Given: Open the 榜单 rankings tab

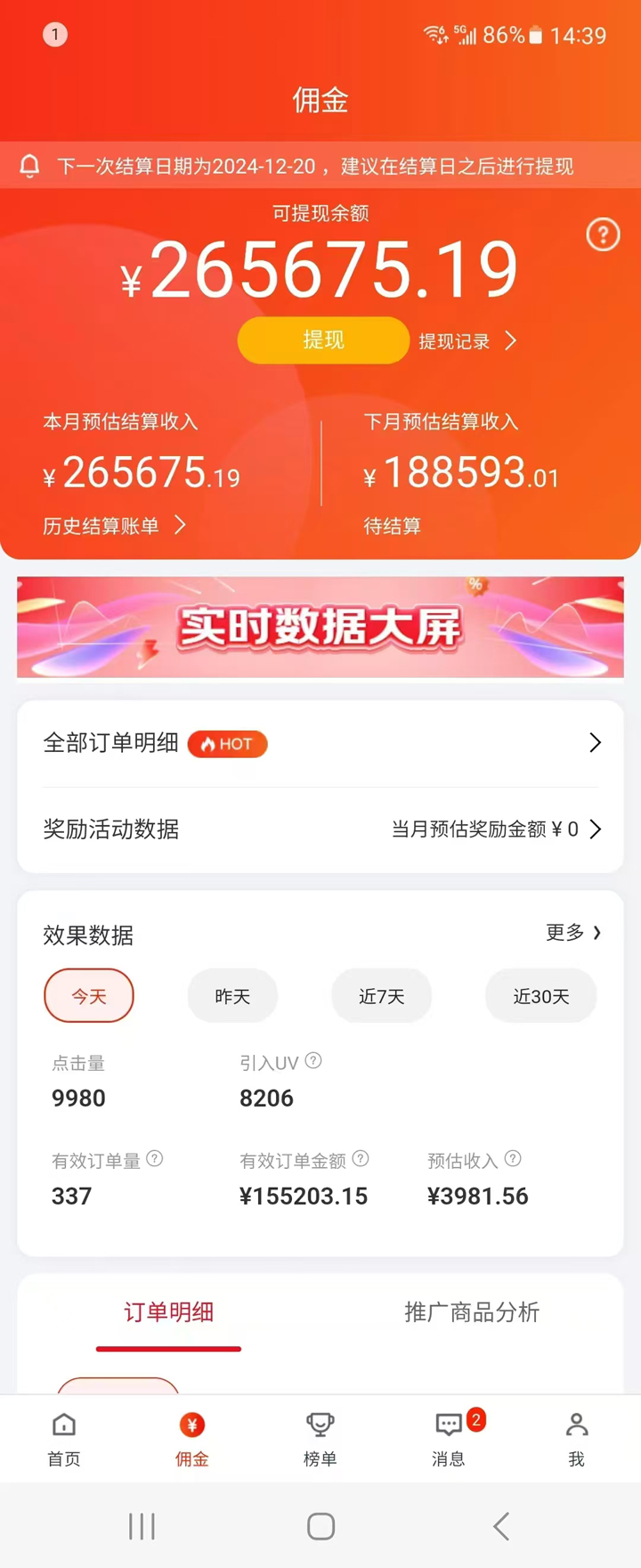Looking at the screenshot, I should [x=320, y=1438].
